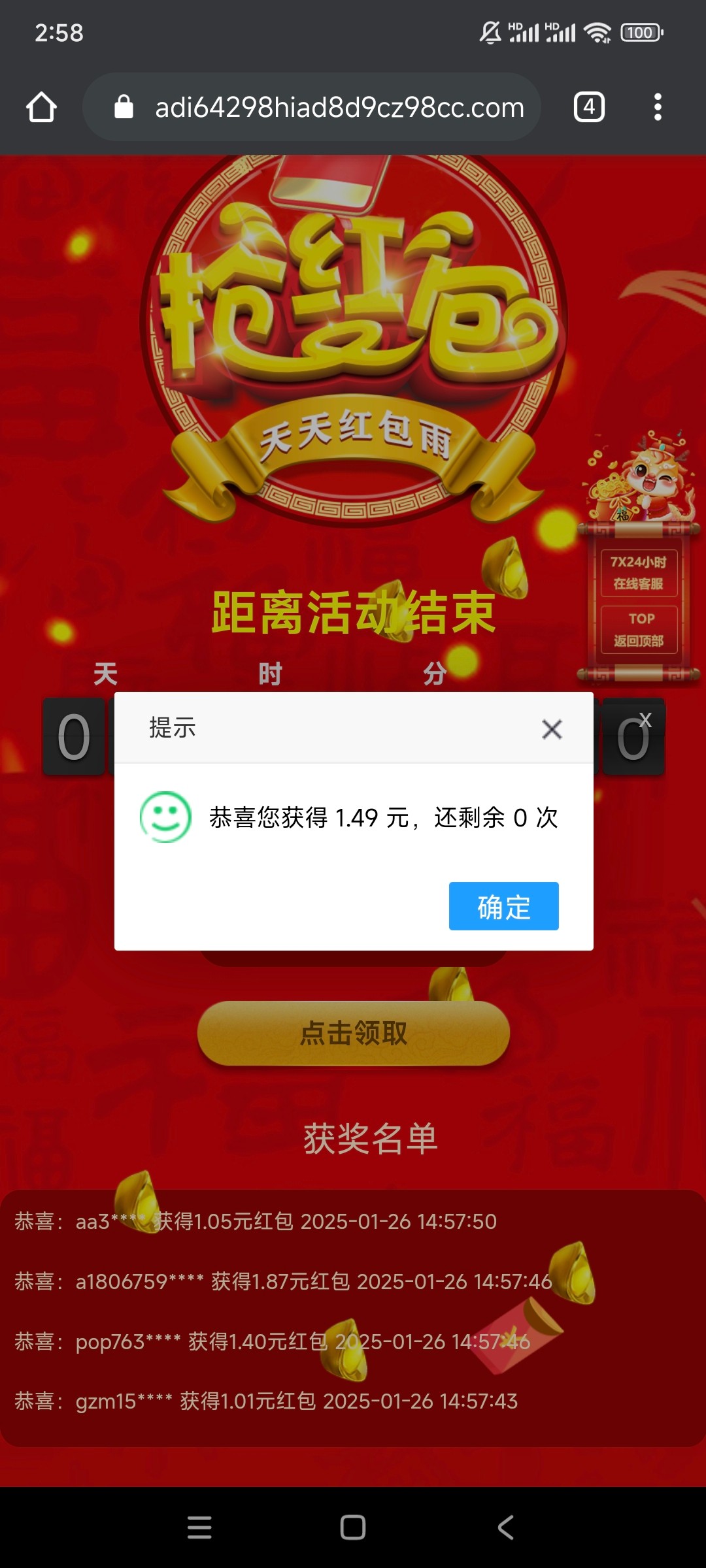Contact 7X24小时 在线客服 support

[x=639, y=572]
